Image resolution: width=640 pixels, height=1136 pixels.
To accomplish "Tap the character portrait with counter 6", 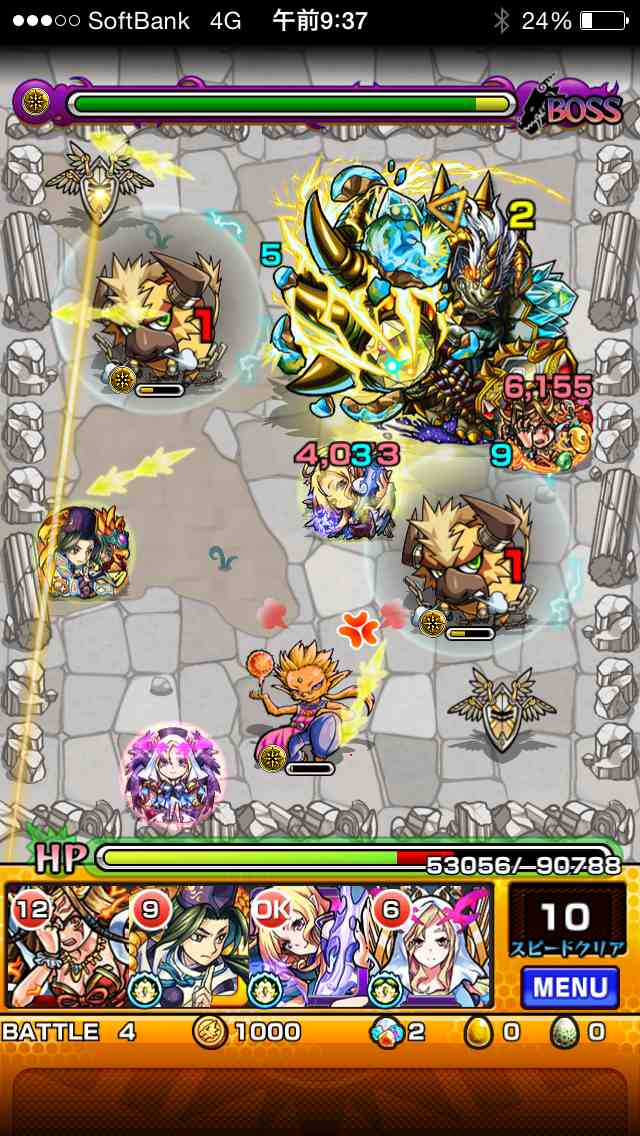I will tap(432, 947).
